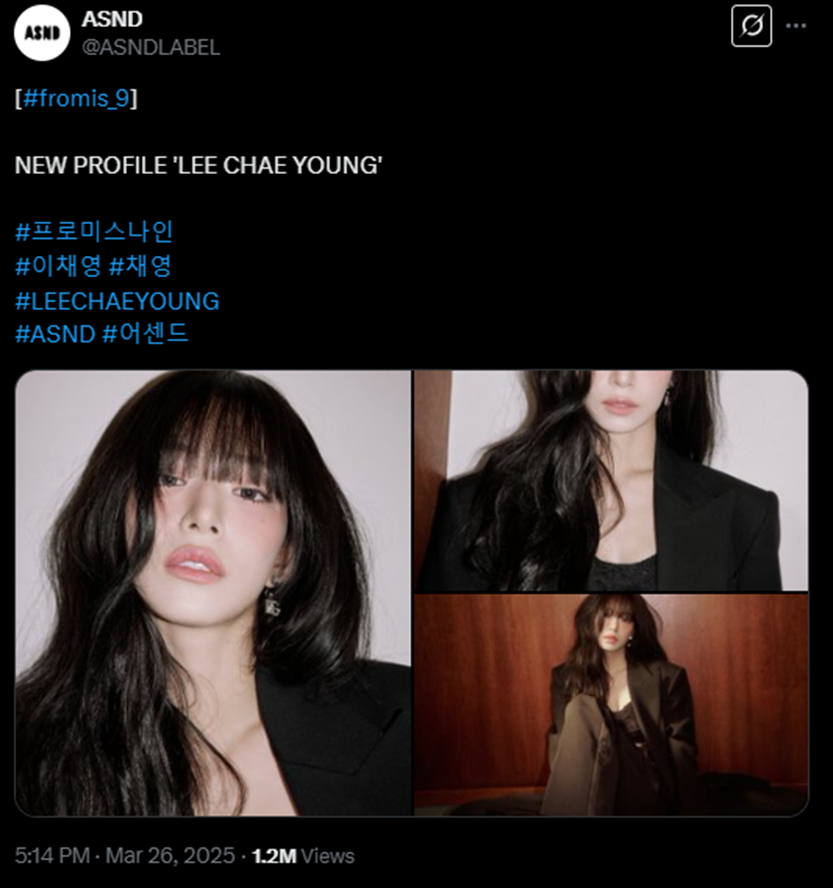Tap the Grok icon on the post

(751, 27)
